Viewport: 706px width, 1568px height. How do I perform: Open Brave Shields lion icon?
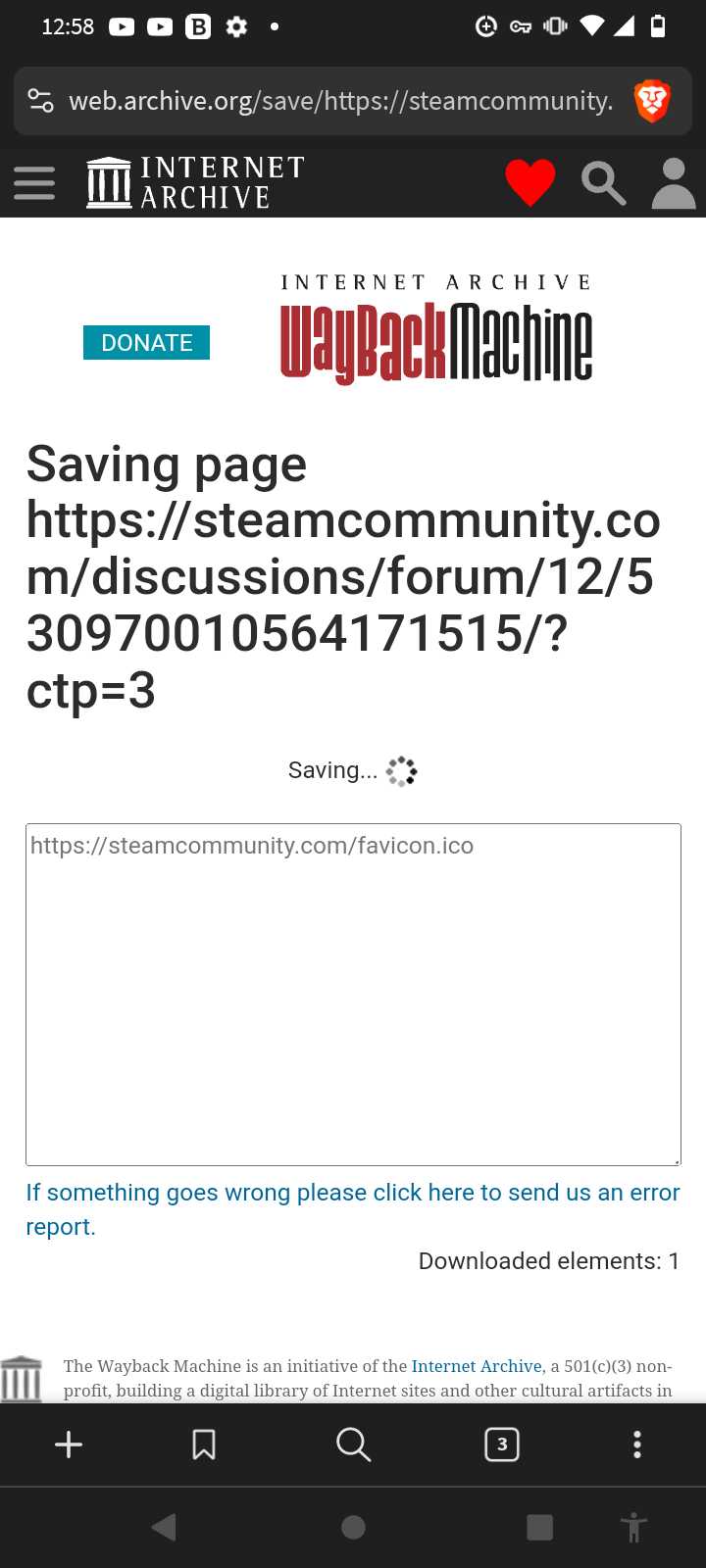point(652,101)
